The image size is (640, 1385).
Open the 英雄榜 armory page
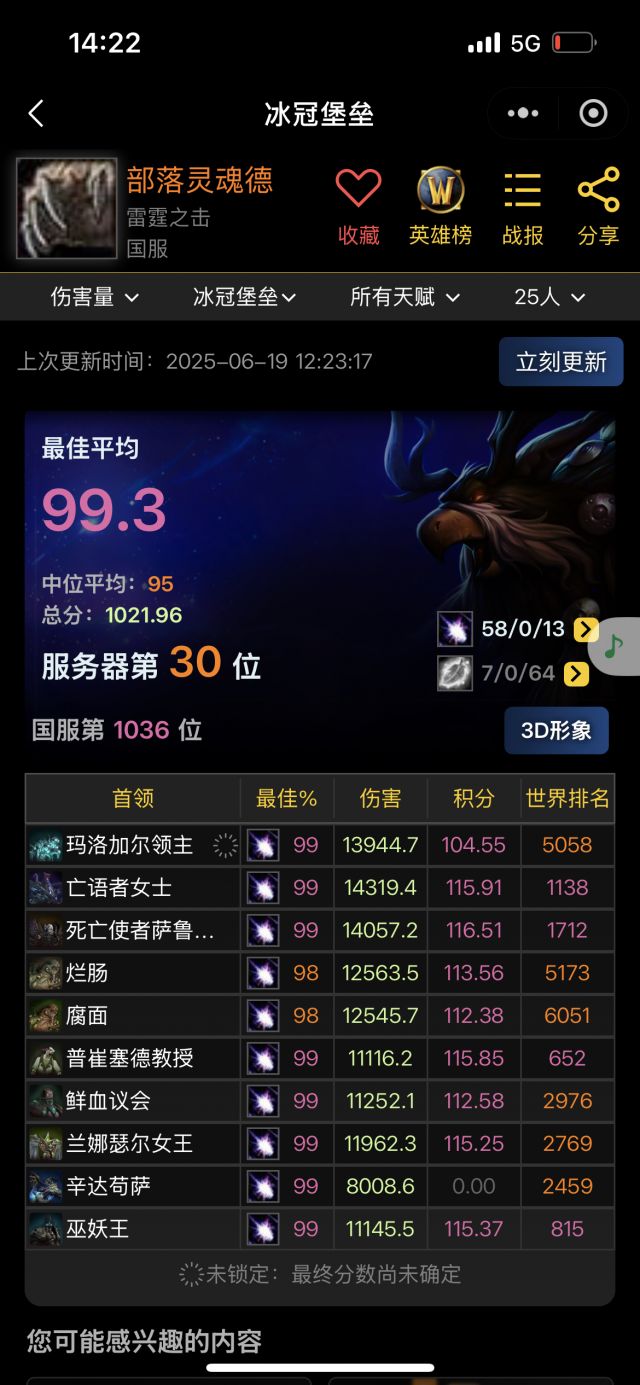[440, 206]
